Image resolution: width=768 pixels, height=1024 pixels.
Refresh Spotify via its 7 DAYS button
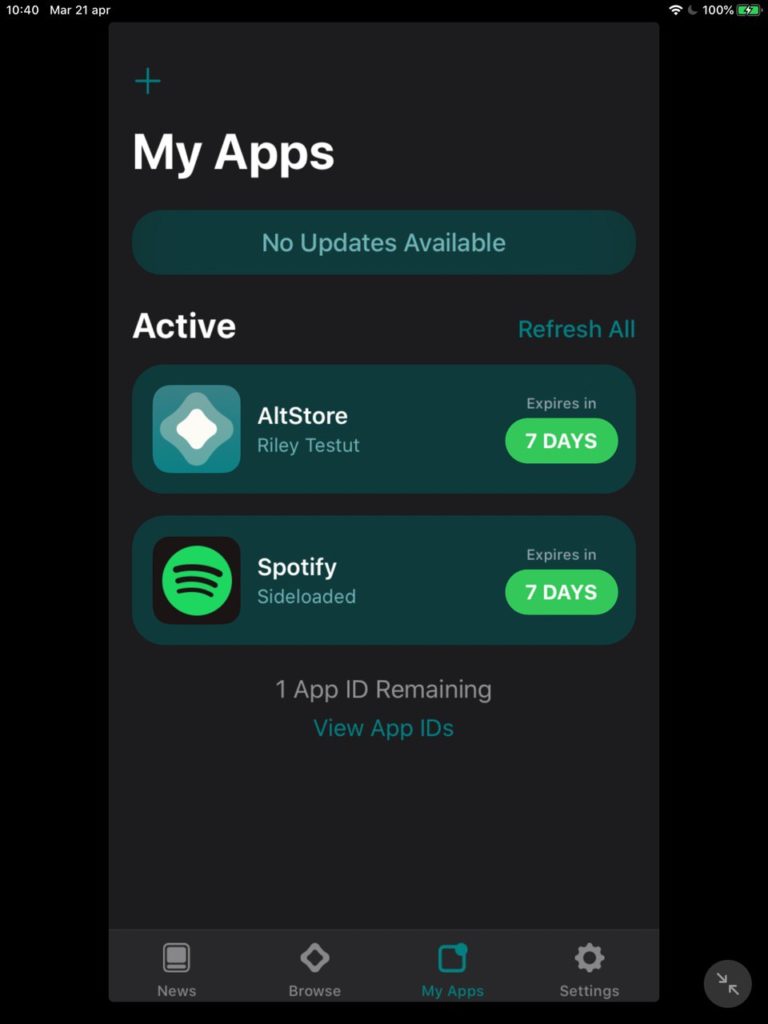click(561, 592)
